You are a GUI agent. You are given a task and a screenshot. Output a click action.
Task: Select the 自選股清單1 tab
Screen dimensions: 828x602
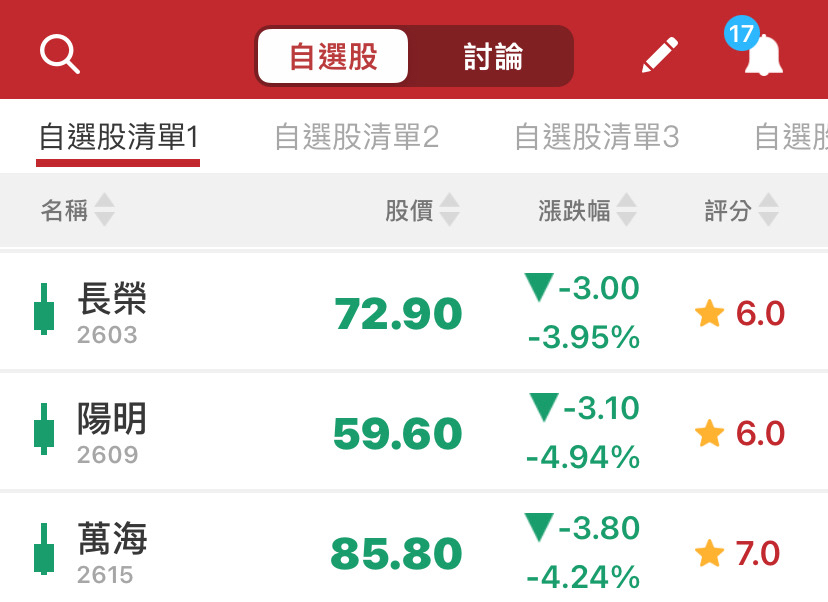point(118,137)
